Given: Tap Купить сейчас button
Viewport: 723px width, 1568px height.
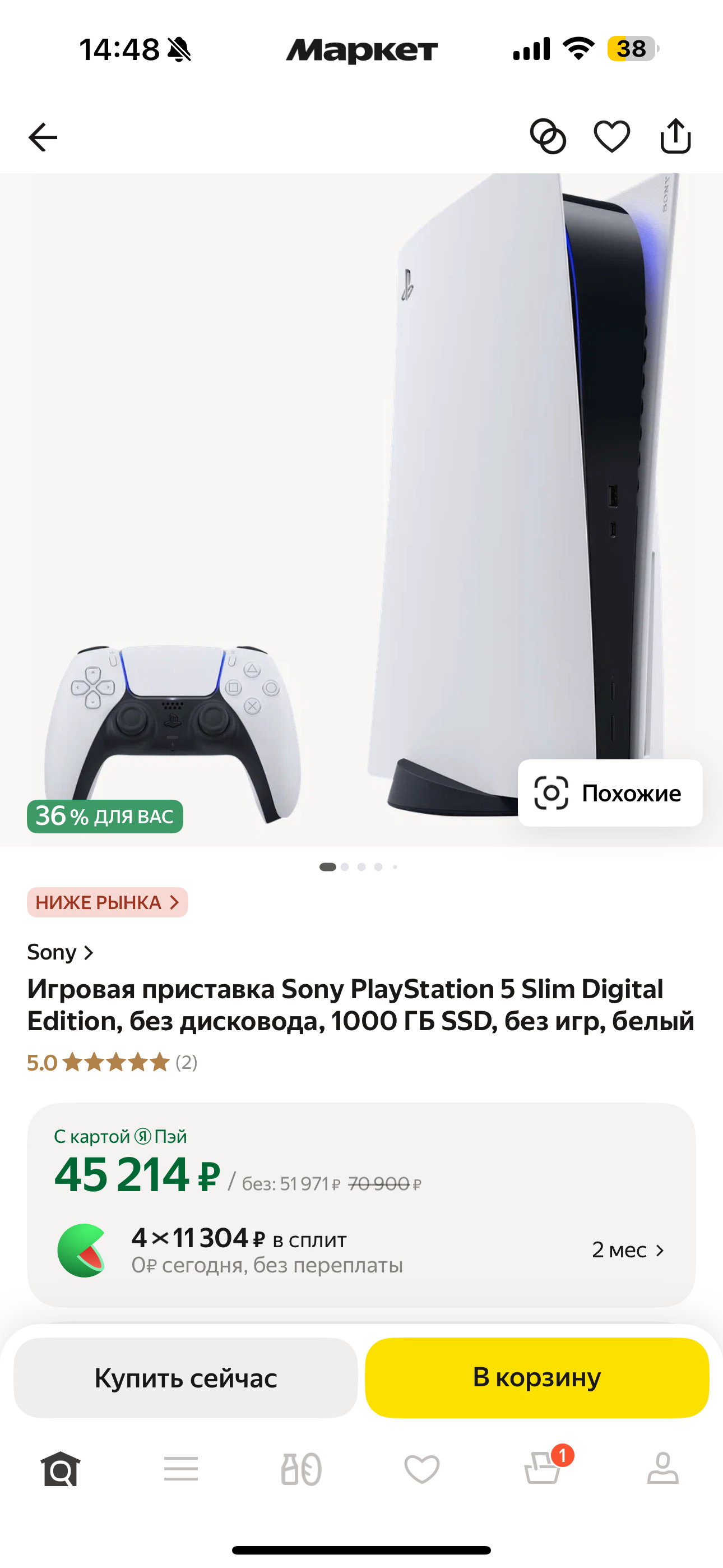Looking at the screenshot, I should tap(186, 1378).
